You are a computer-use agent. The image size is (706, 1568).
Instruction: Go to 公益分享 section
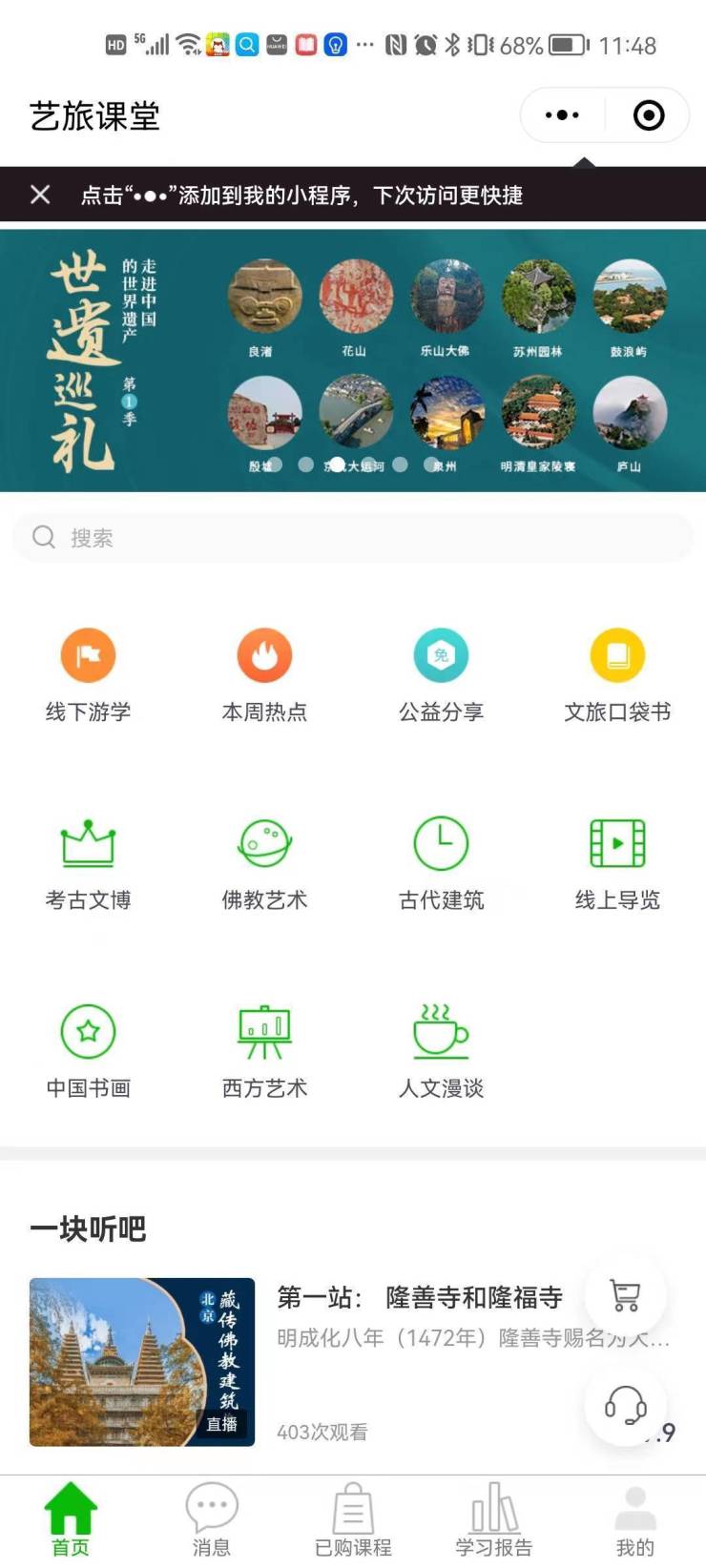click(x=441, y=674)
